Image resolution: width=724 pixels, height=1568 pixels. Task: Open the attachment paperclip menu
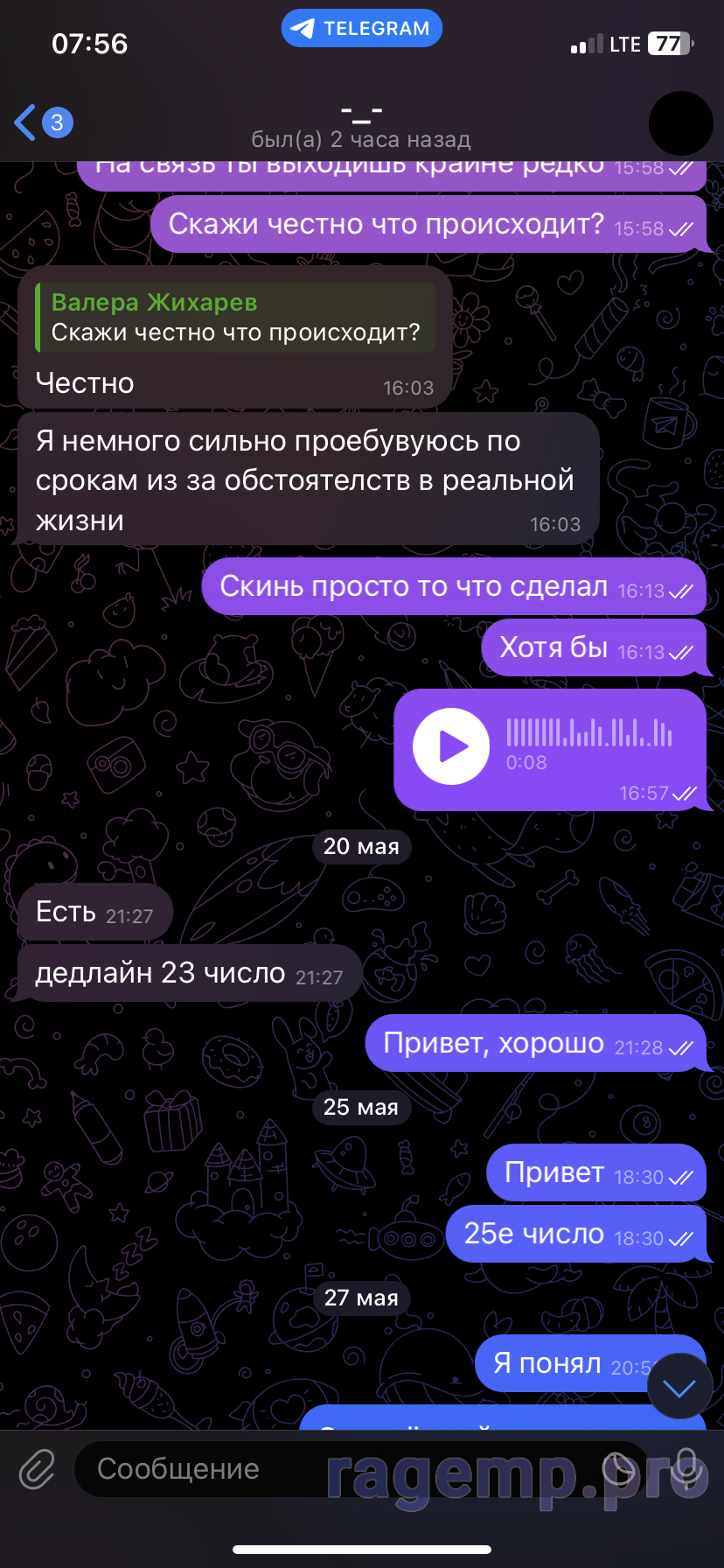(x=38, y=1469)
